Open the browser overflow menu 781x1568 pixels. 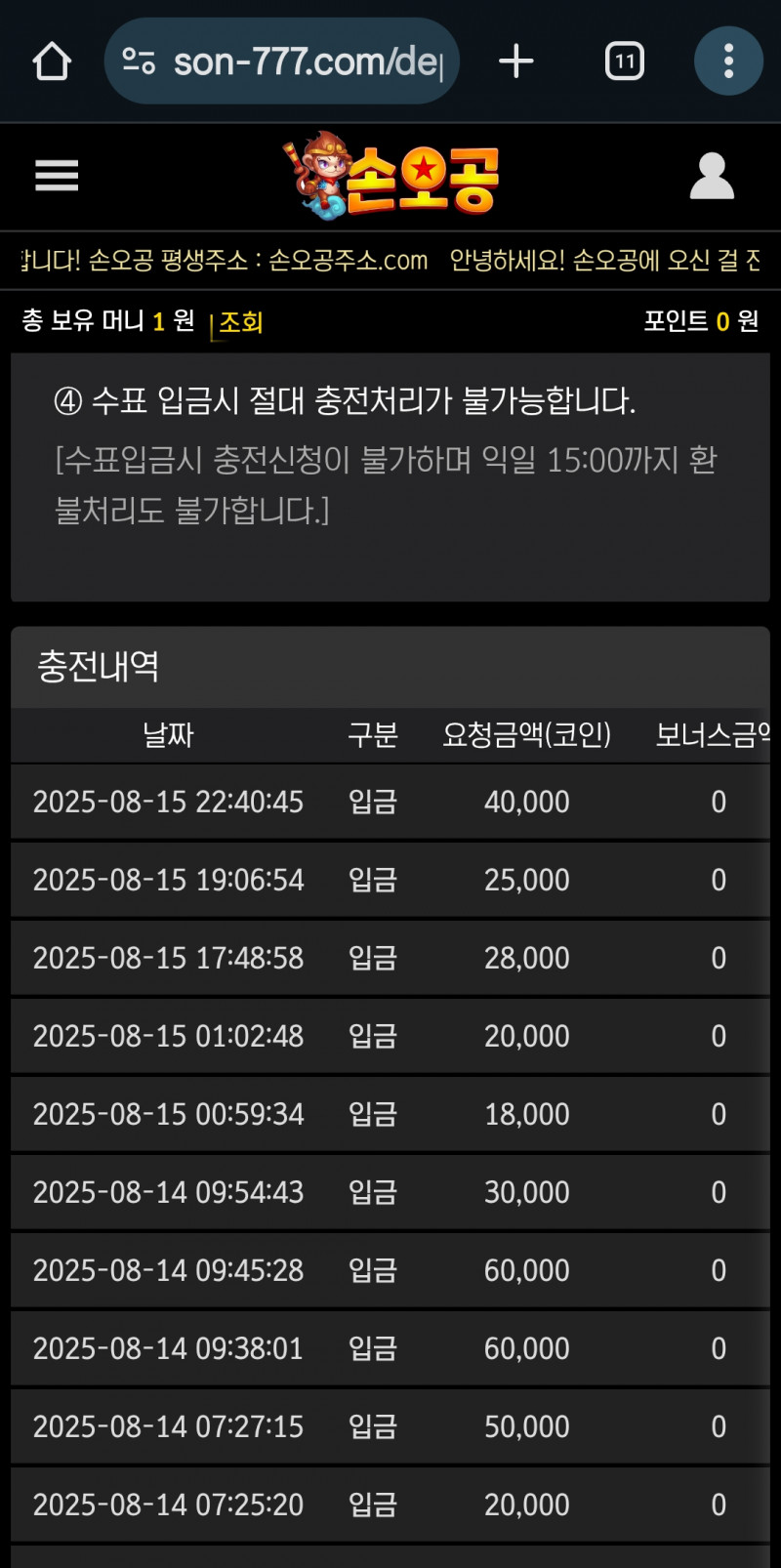[728, 62]
